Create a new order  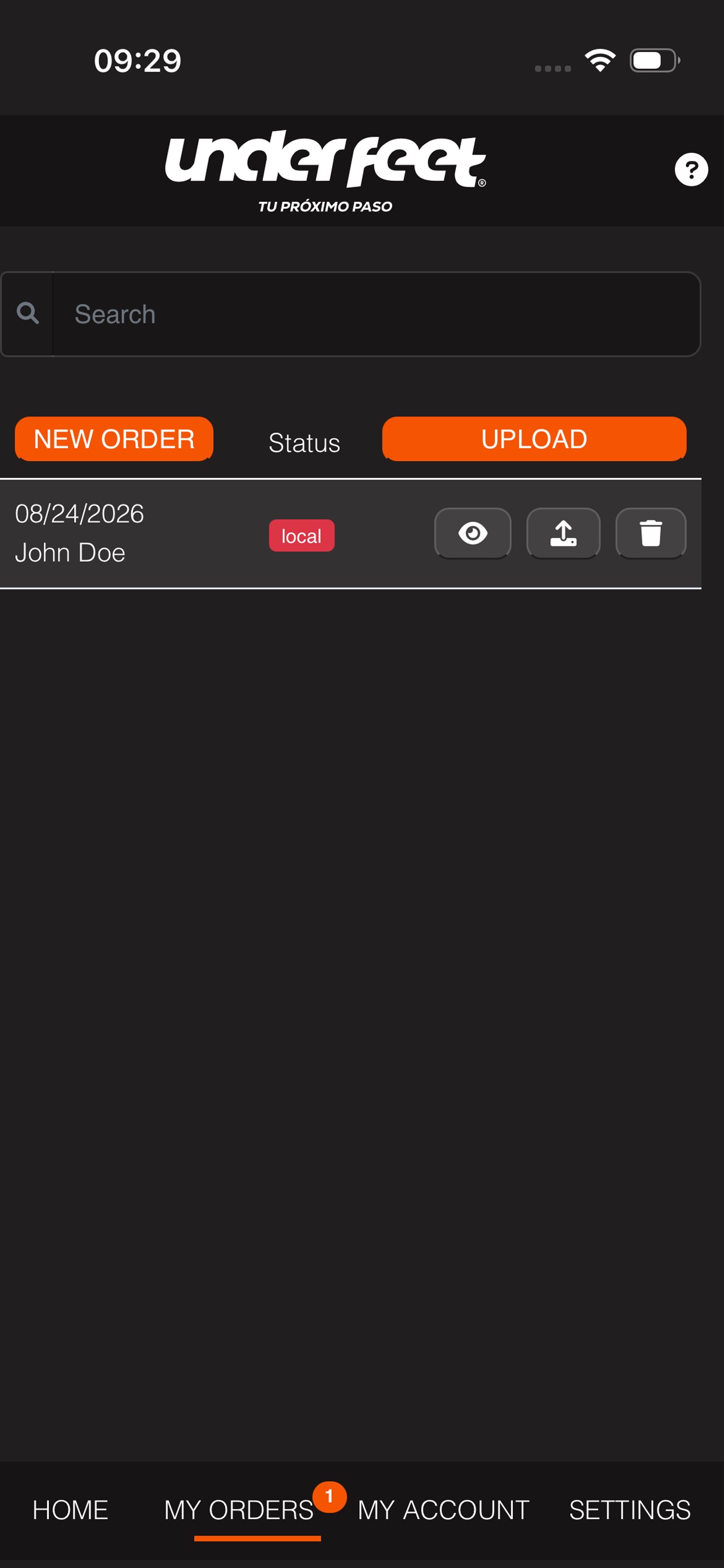pyautogui.click(x=114, y=439)
